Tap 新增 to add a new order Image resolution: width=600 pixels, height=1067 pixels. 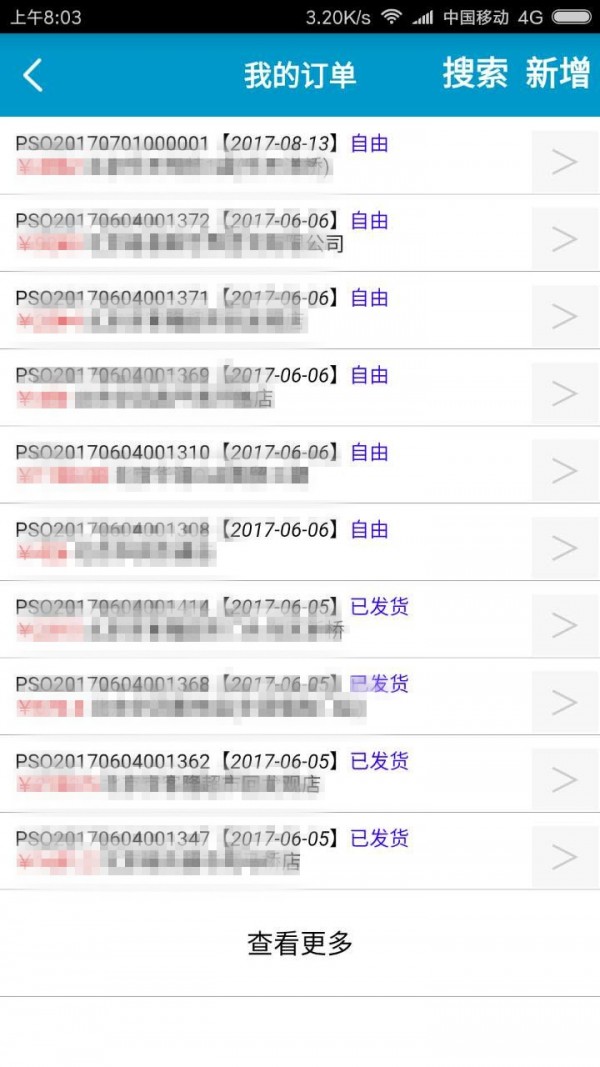pyautogui.click(x=557, y=74)
